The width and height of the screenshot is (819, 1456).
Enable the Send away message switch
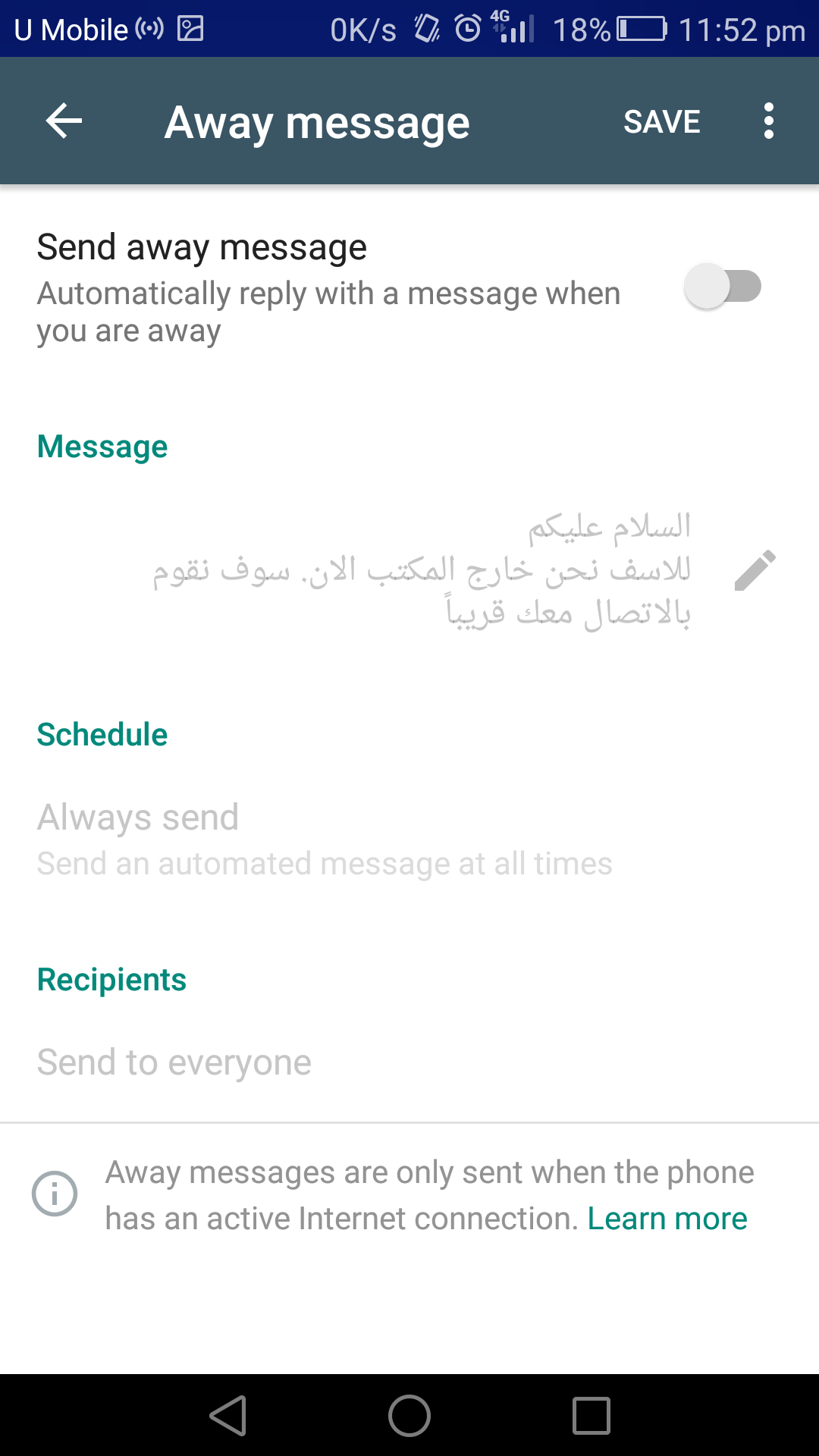click(723, 286)
